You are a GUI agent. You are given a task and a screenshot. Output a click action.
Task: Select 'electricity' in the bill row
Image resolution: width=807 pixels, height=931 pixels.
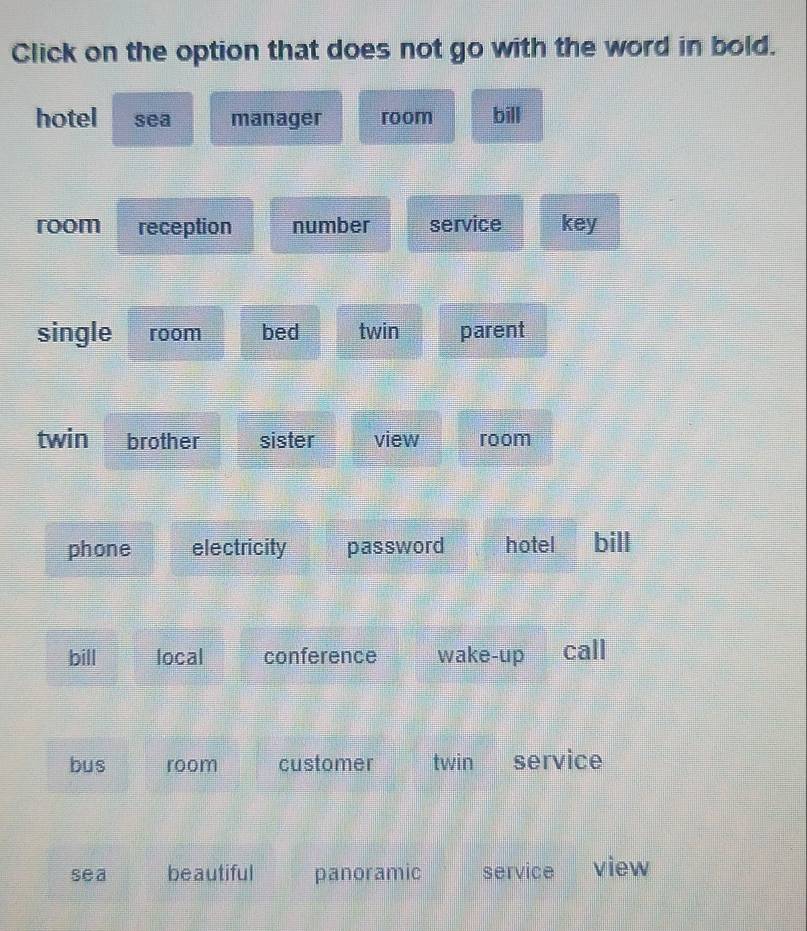239,548
